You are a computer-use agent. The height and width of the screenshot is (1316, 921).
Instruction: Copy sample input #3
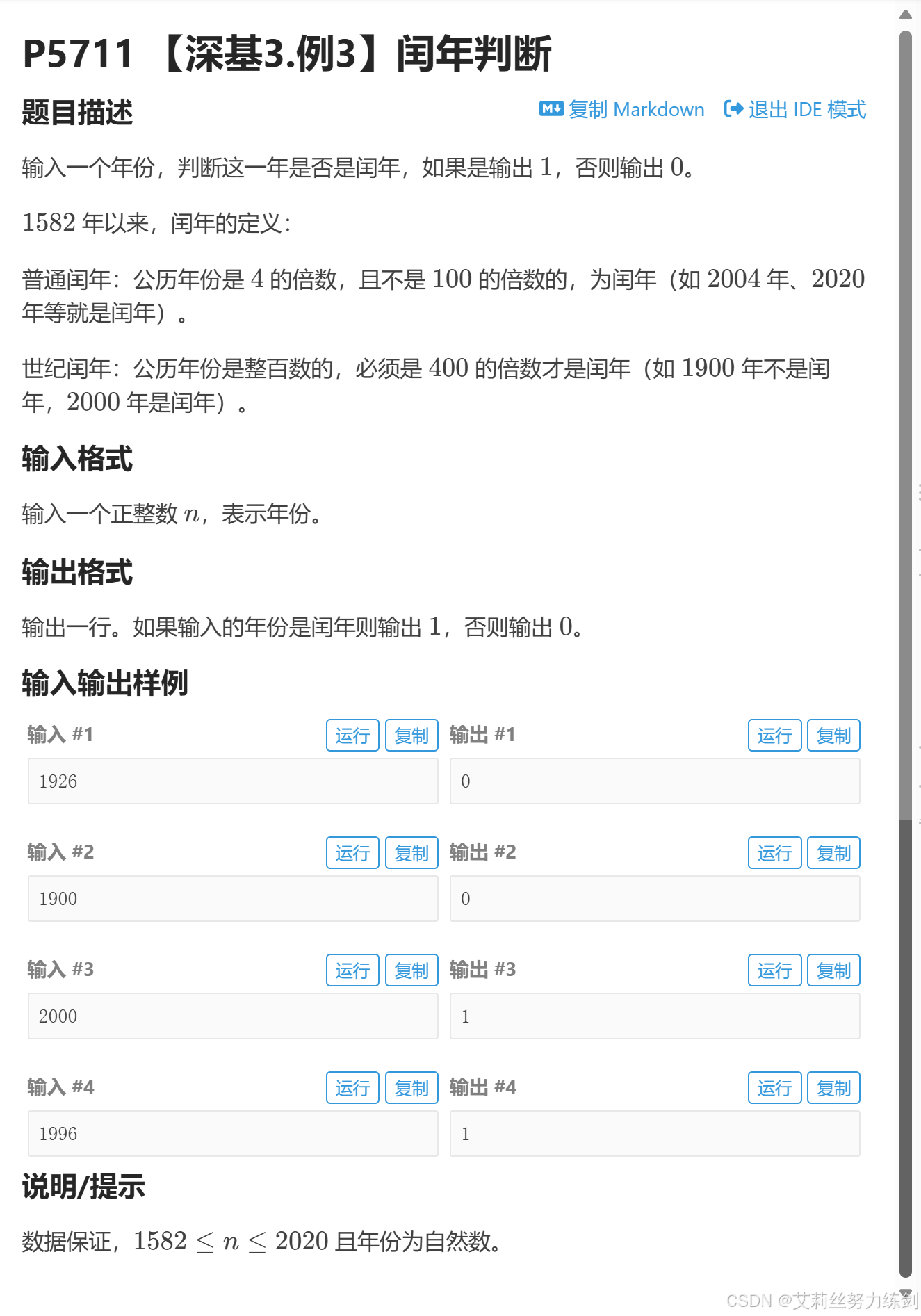[x=411, y=970]
